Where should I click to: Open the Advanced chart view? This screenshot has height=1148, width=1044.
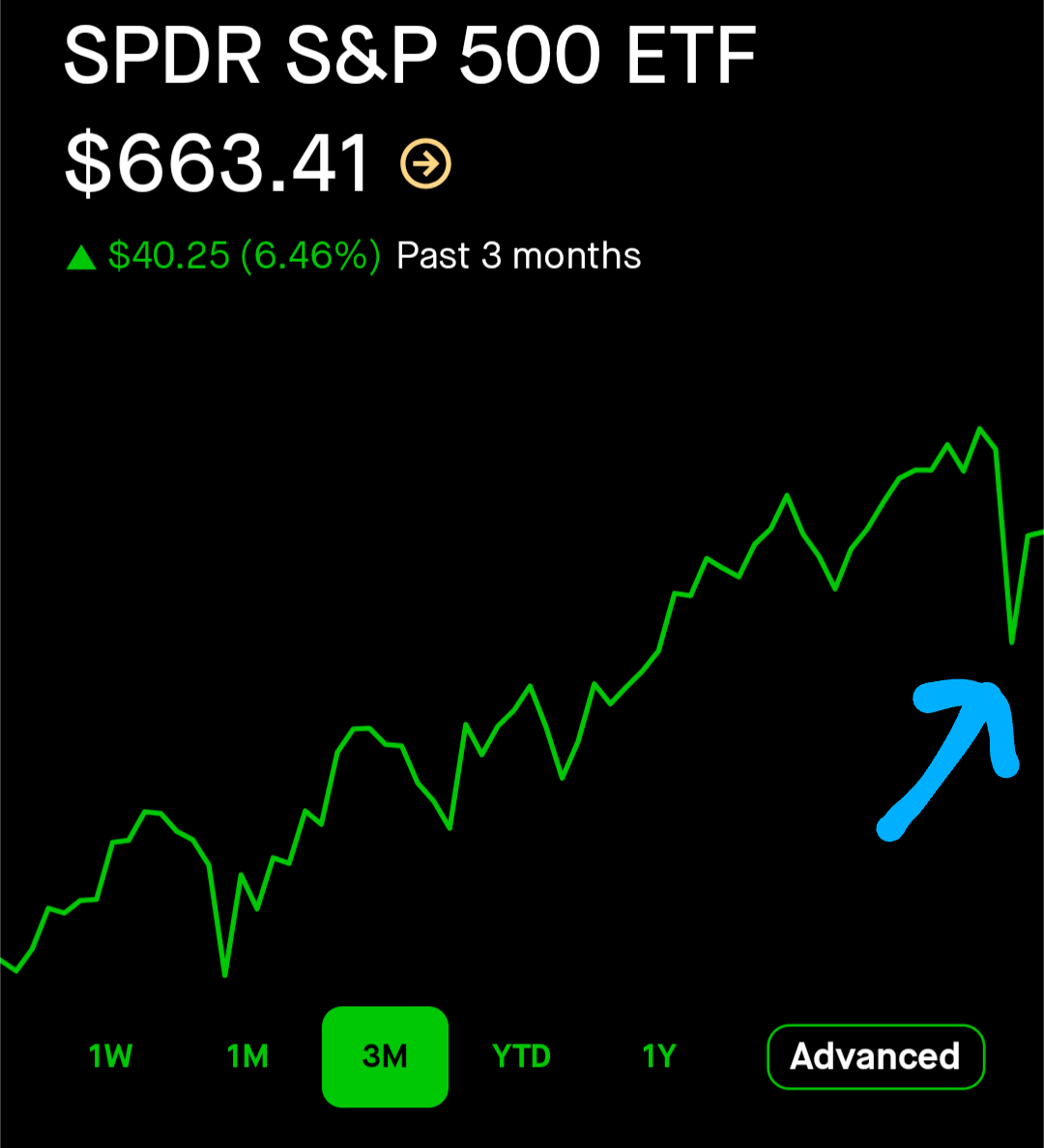coord(875,1056)
